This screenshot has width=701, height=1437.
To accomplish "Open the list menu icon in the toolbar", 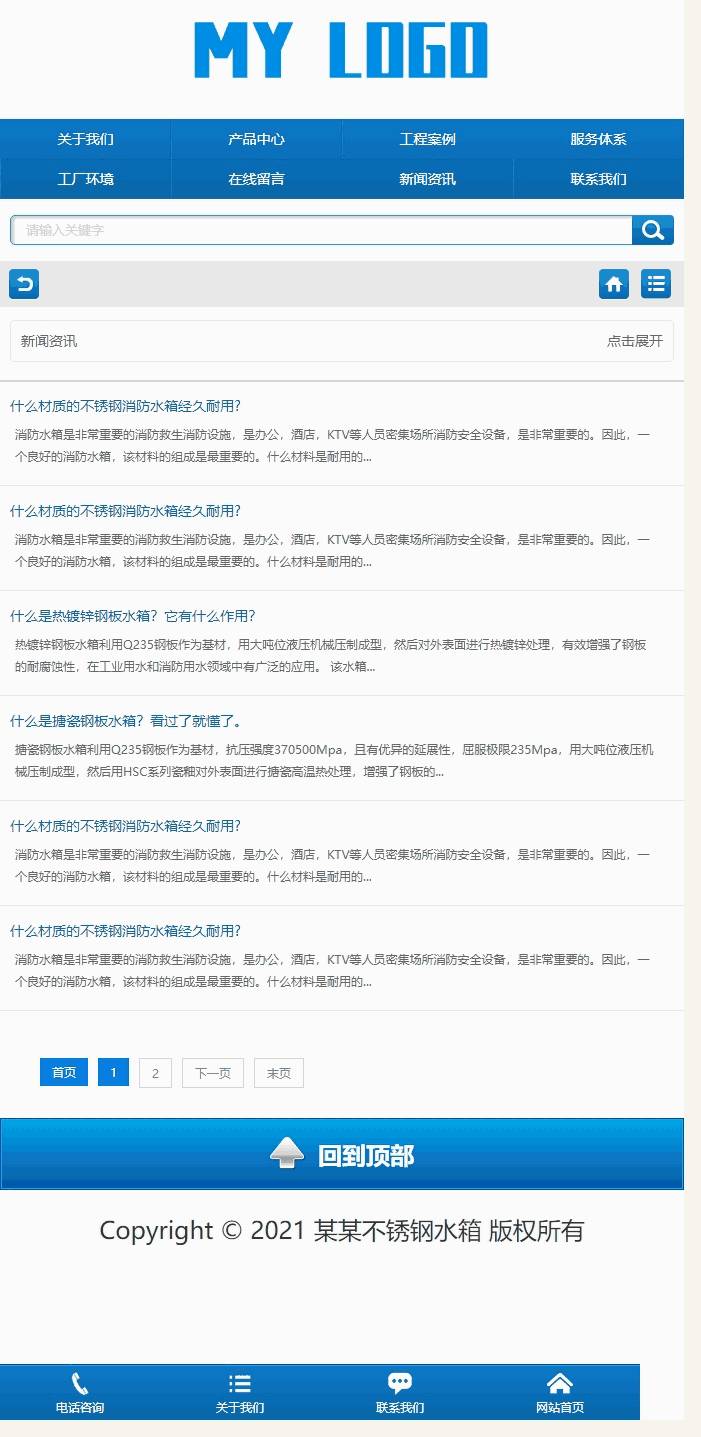I will [x=656, y=284].
